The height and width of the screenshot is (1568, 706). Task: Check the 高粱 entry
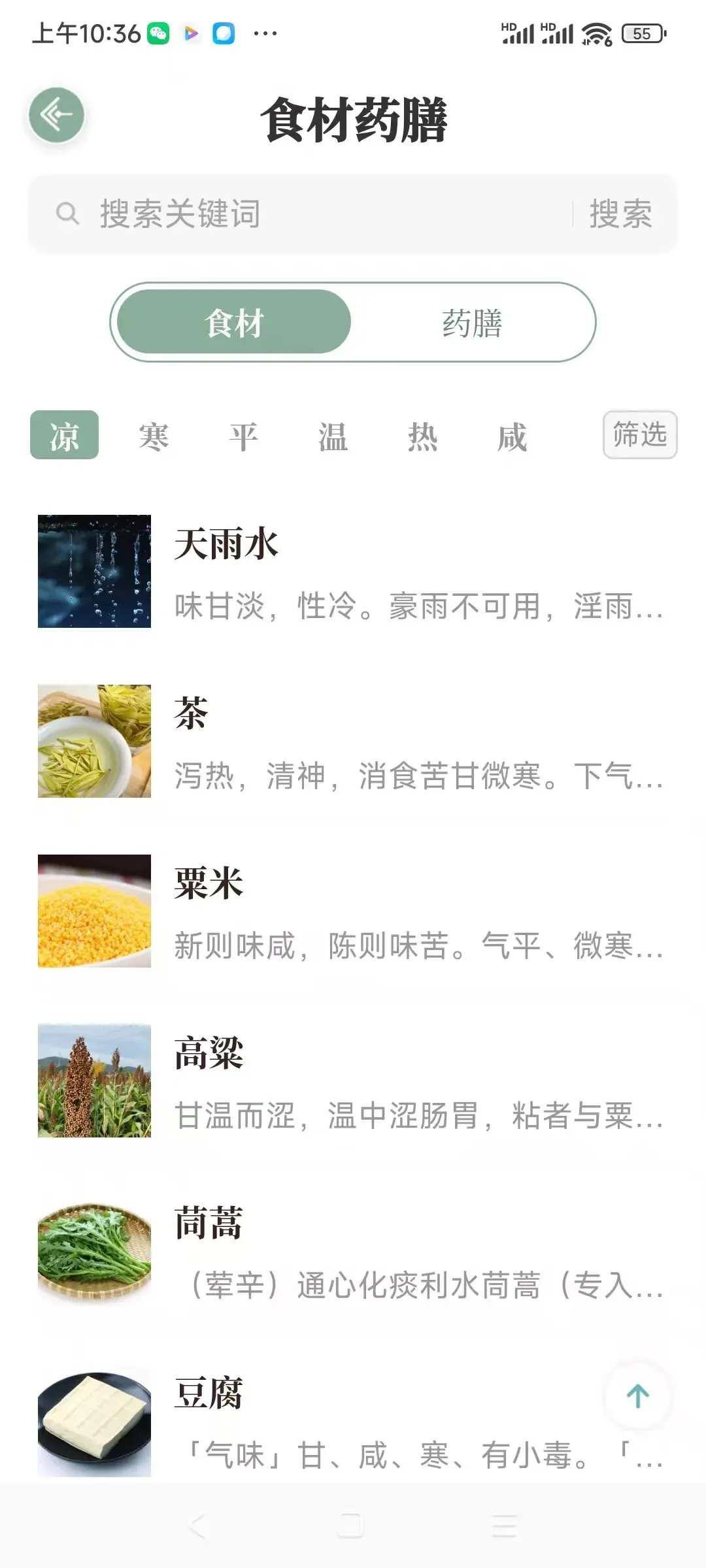[353, 1081]
